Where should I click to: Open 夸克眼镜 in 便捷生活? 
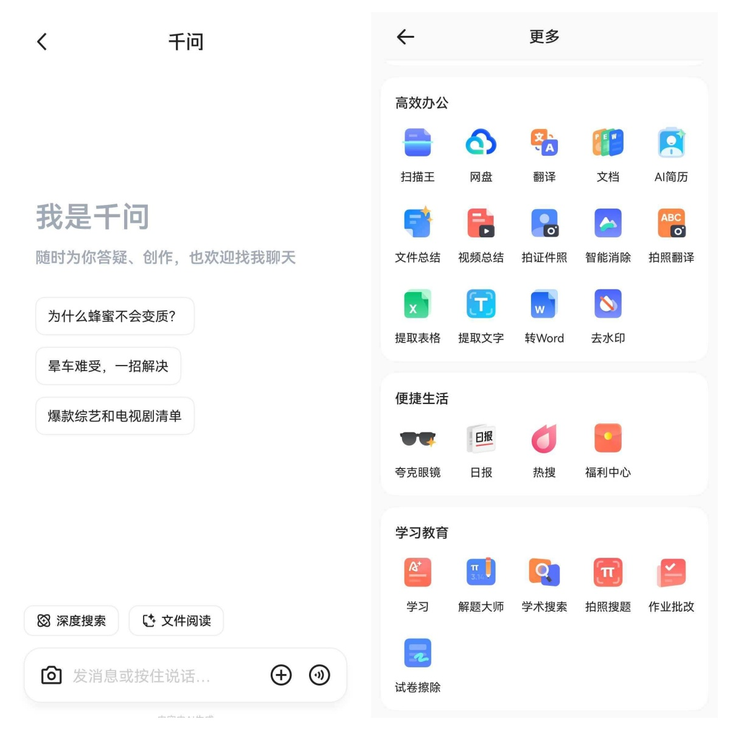[x=417, y=450]
